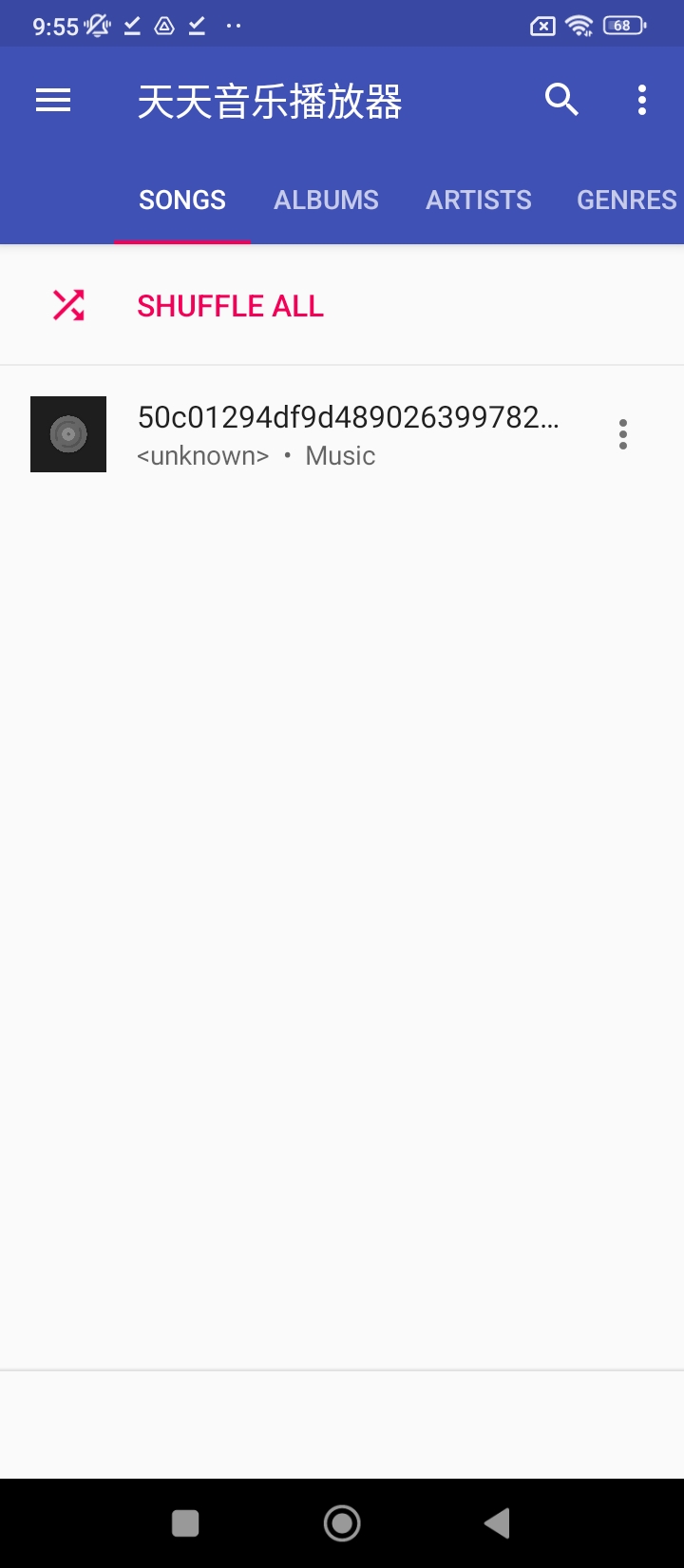Select the Songs tab
Image resolution: width=684 pixels, height=1568 pixels.
[x=182, y=201]
